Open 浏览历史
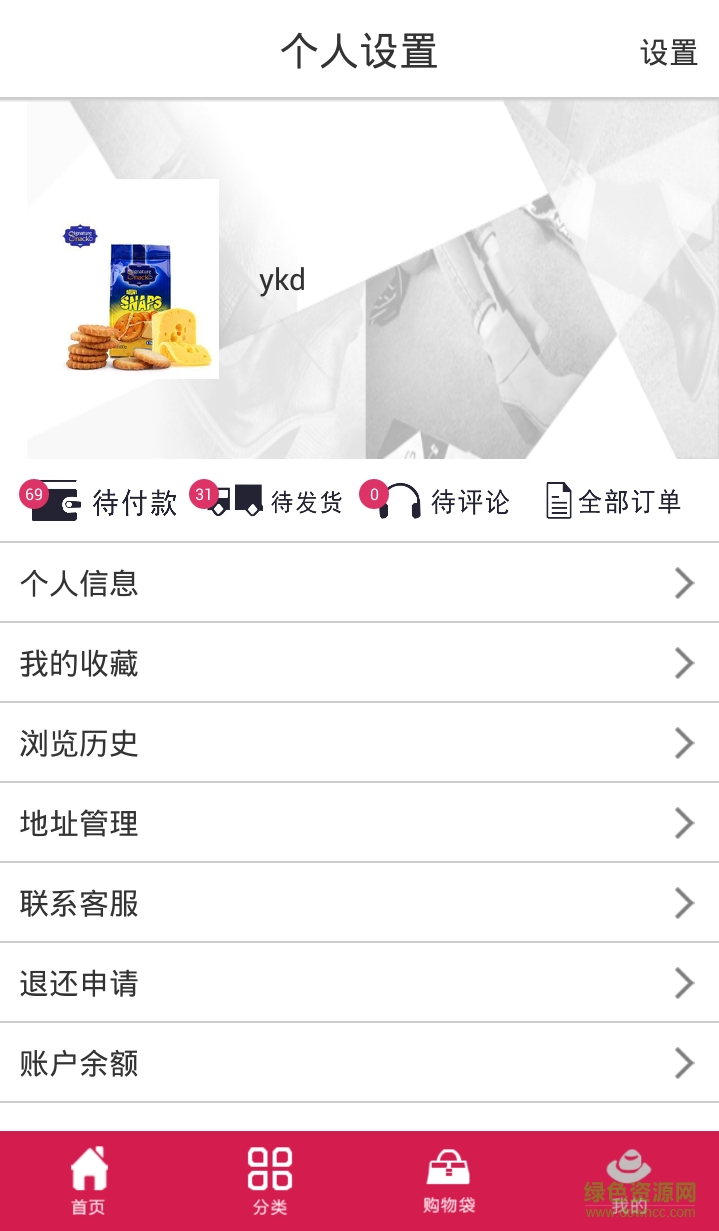Image resolution: width=719 pixels, height=1231 pixels. (359, 743)
